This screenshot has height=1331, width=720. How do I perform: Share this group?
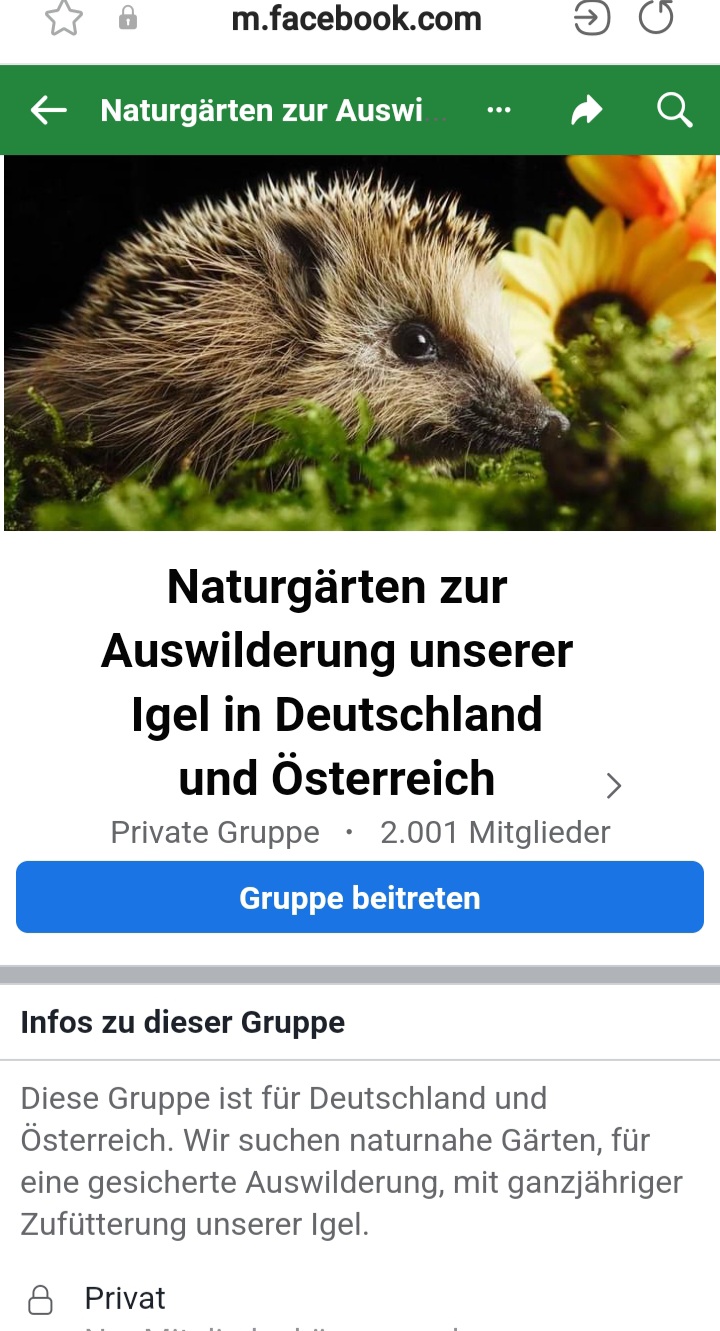click(587, 111)
